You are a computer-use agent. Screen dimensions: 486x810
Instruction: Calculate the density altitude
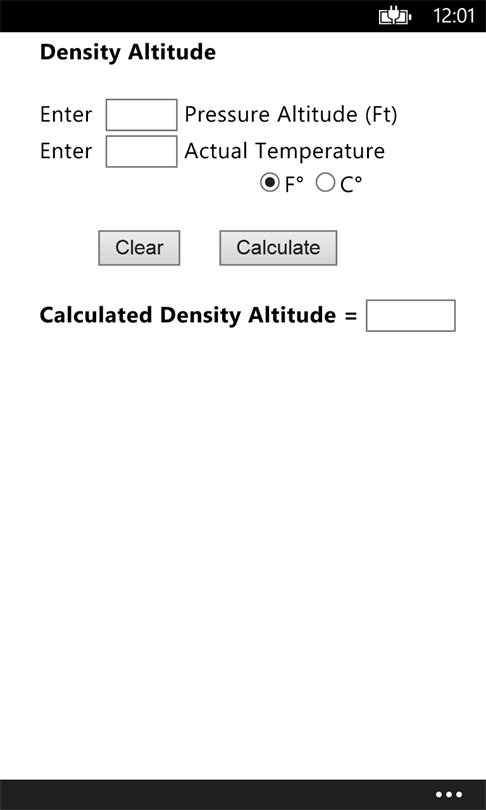point(278,248)
